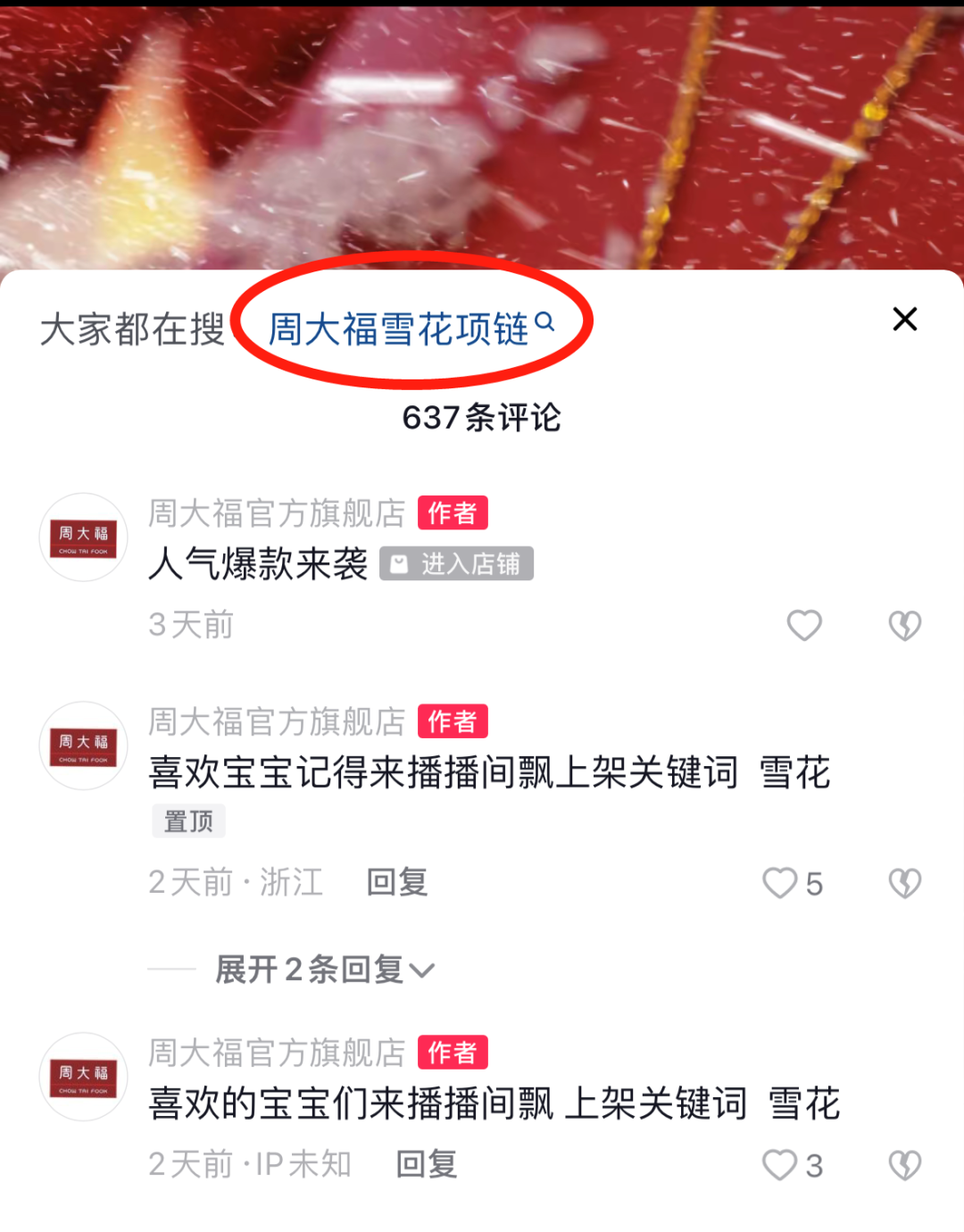The width and height of the screenshot is (964, 1232).
Task: Reply to the IP未知 comment
Action: coord(427,1164)
